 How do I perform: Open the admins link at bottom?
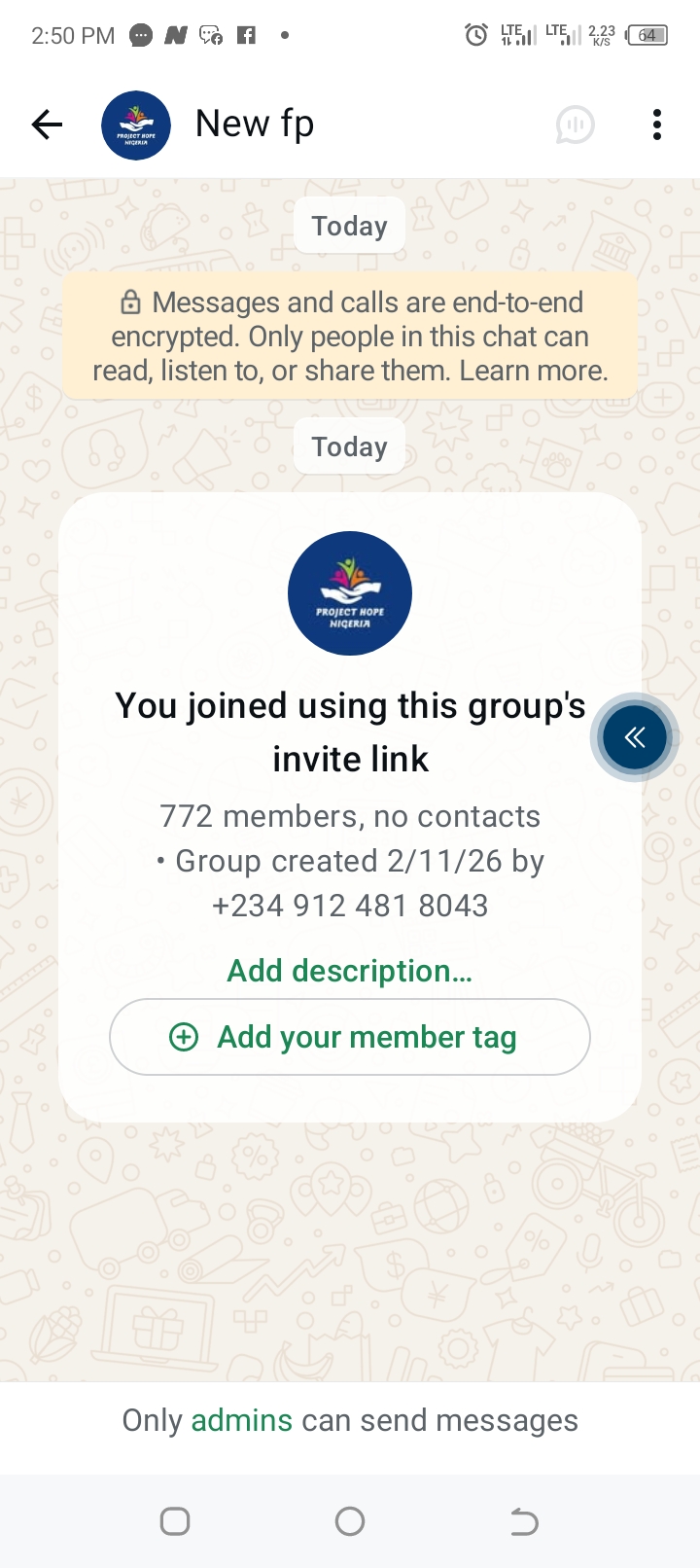242,1420
